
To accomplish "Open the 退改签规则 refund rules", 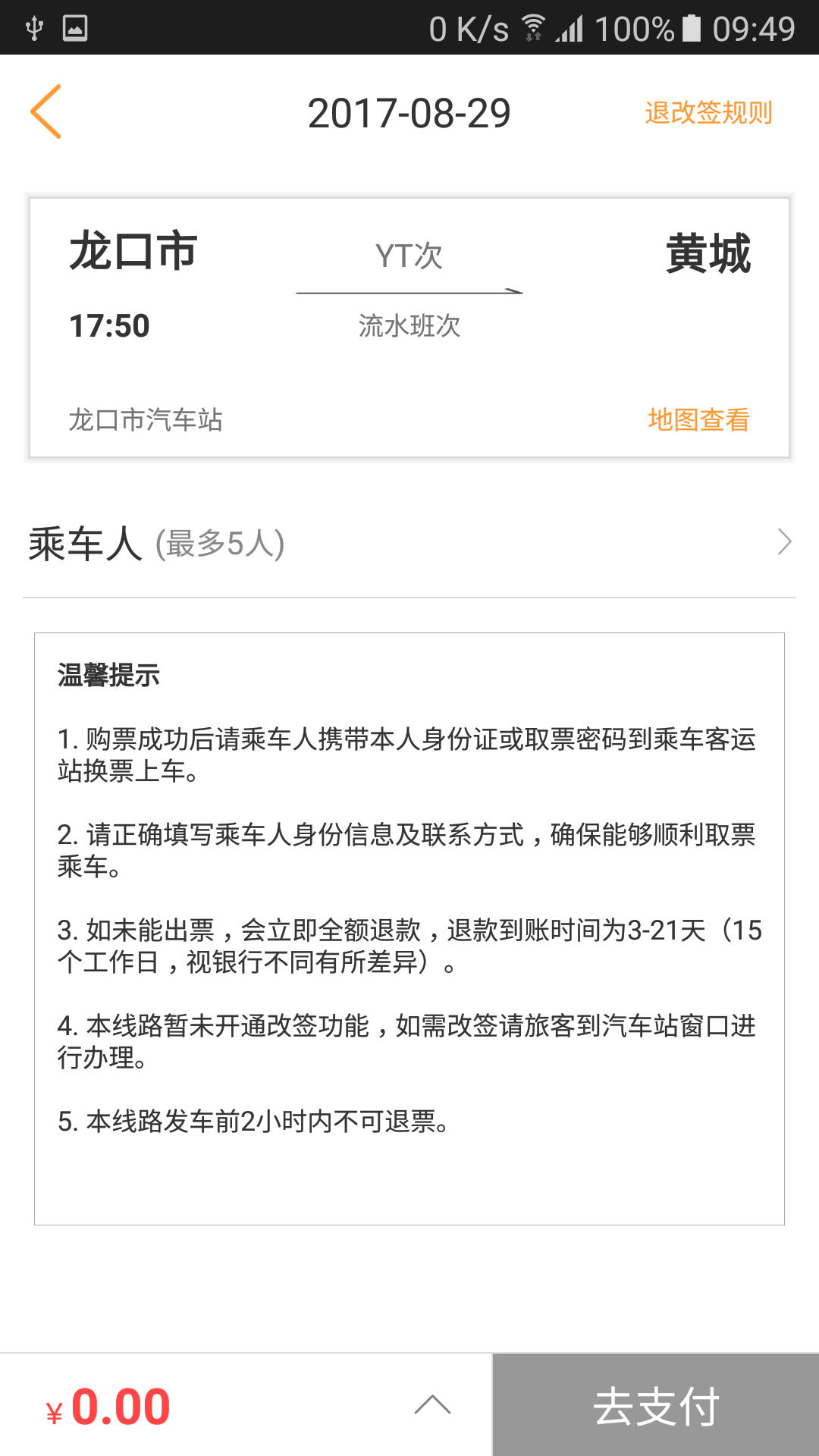I will click(x=708, y=113).
